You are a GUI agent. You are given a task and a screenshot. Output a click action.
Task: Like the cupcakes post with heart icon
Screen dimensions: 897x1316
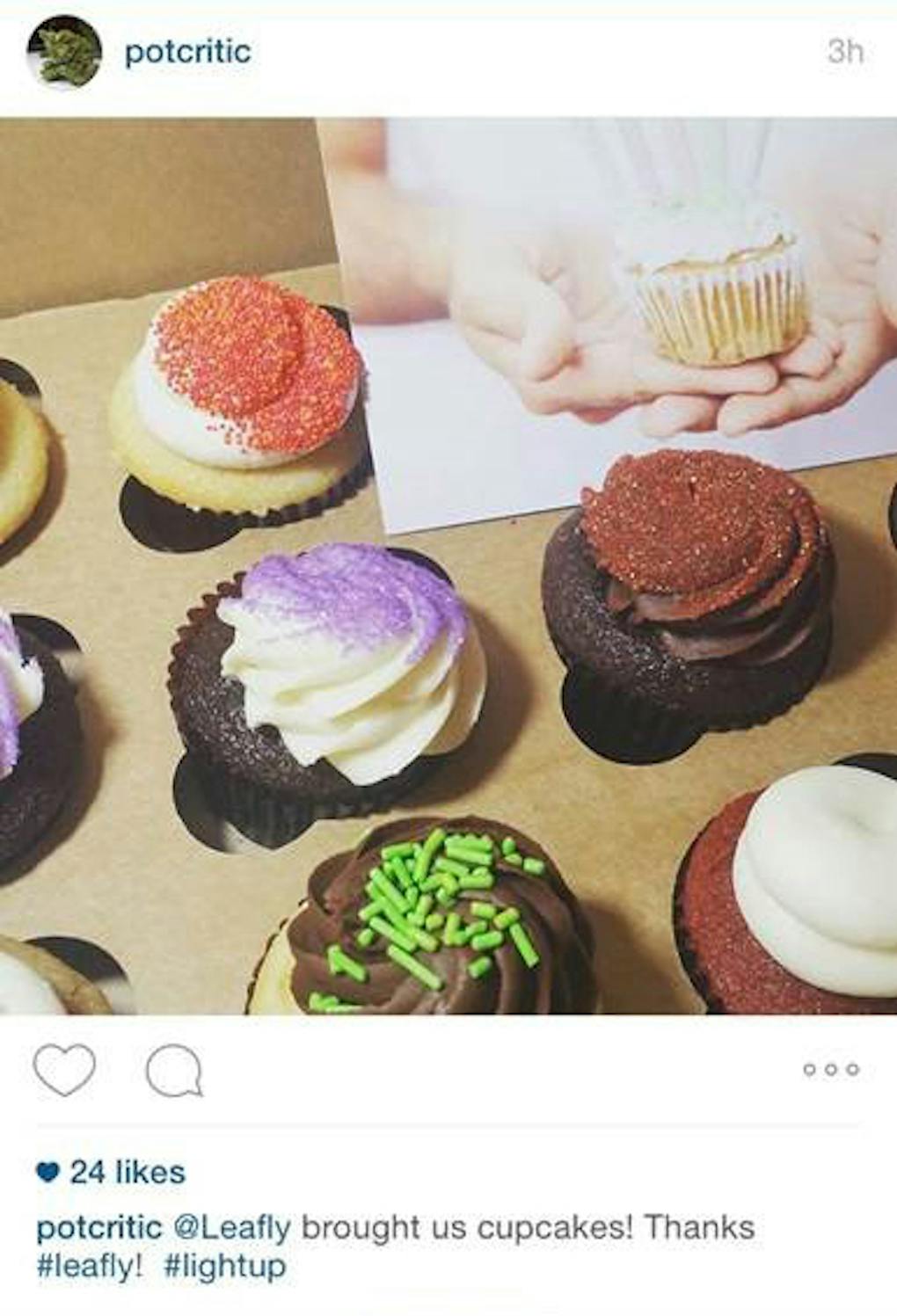pyautogui.click(x=64, y=1069)
